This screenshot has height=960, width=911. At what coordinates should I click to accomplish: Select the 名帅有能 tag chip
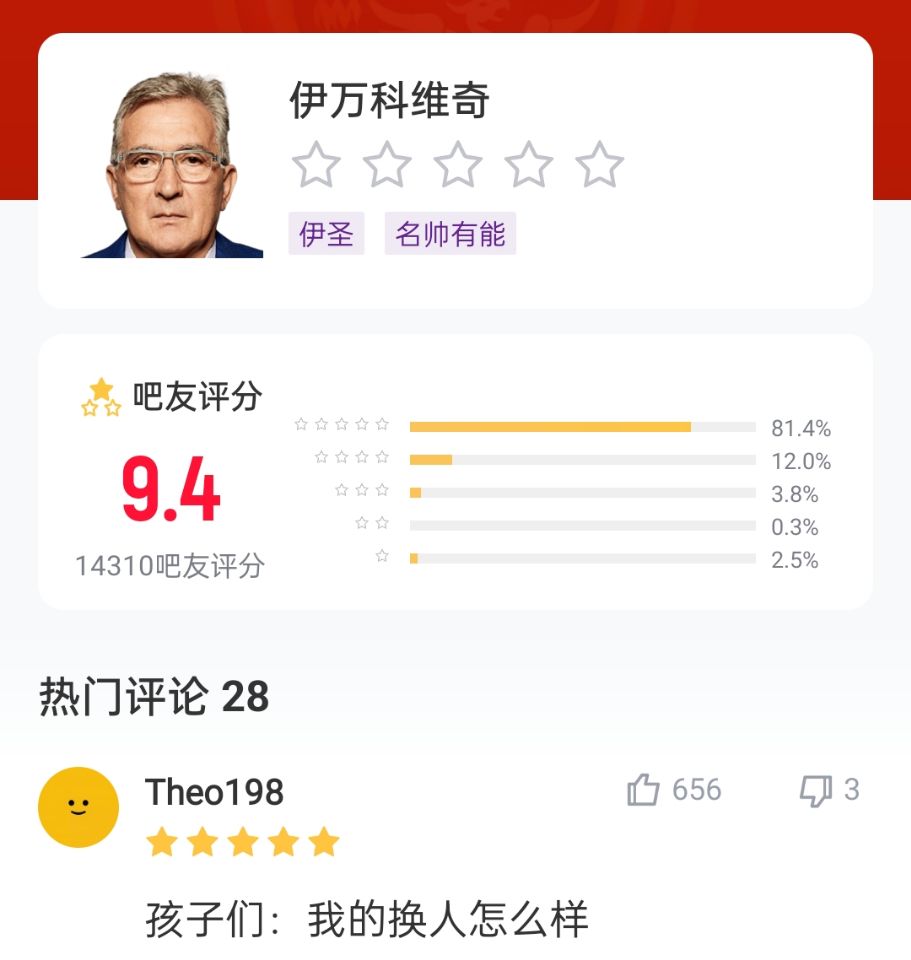pyautogui.click(x=450, y=235)
